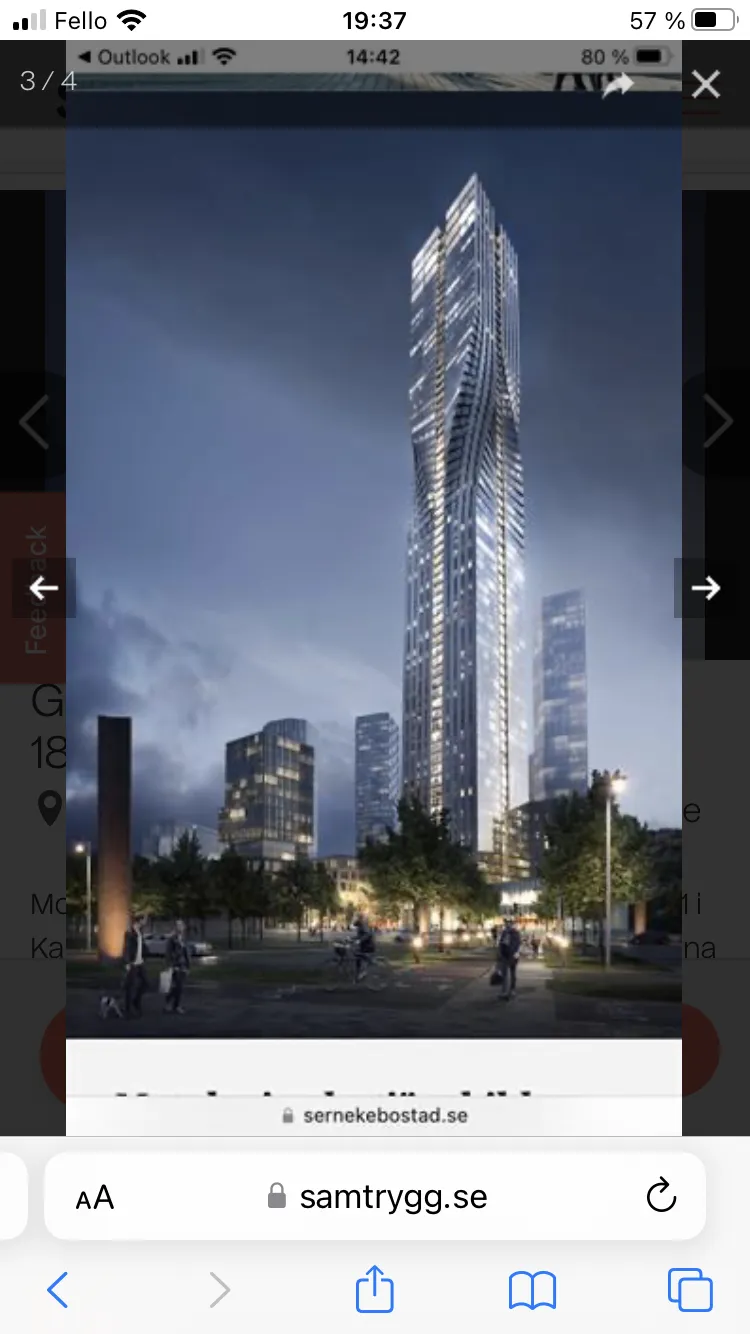Tap the samtrygg.se address bar
The height and width of the screenshot is (1334, 750).
(378, 1197)
